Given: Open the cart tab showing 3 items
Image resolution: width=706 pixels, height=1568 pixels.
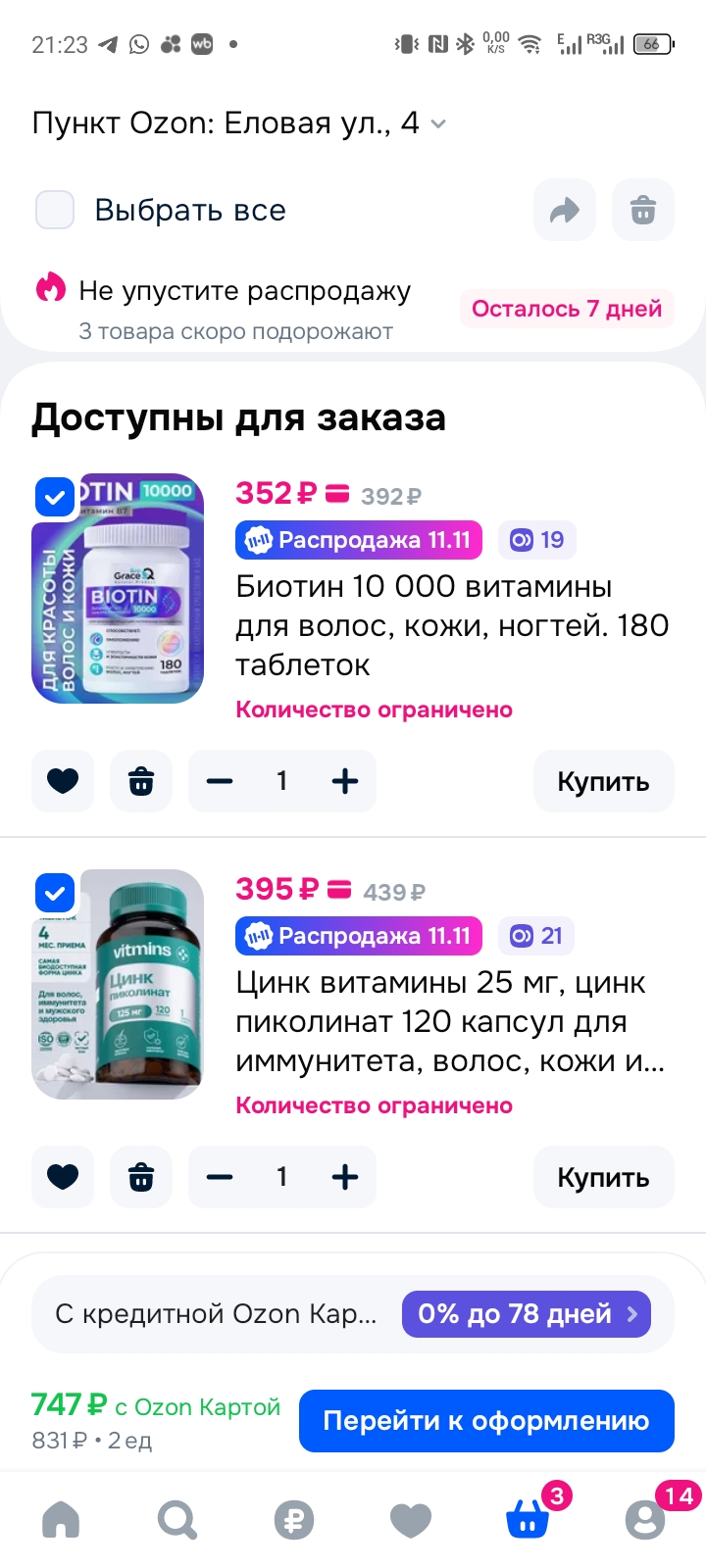Looking at the screenshot, I should click(527, 1519).
